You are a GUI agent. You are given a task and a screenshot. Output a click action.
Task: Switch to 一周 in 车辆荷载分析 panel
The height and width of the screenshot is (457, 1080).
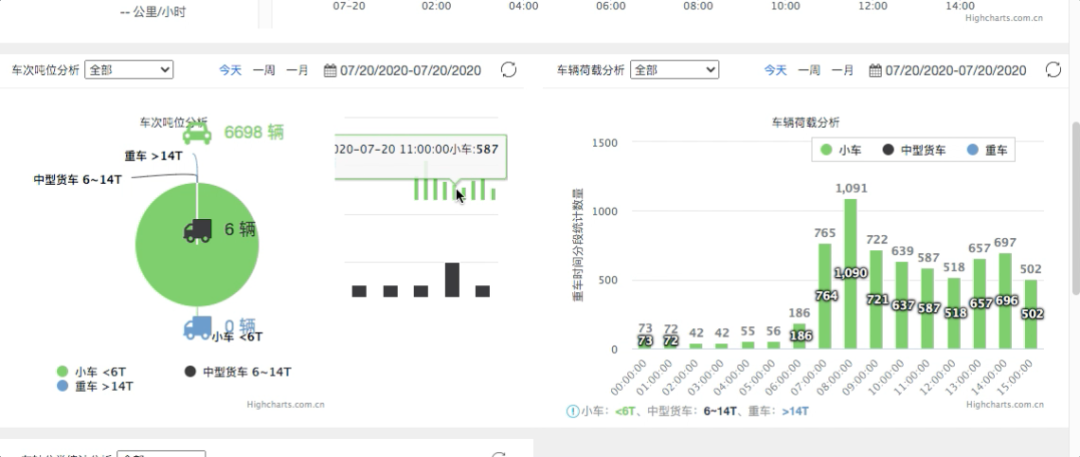point(809,70)
